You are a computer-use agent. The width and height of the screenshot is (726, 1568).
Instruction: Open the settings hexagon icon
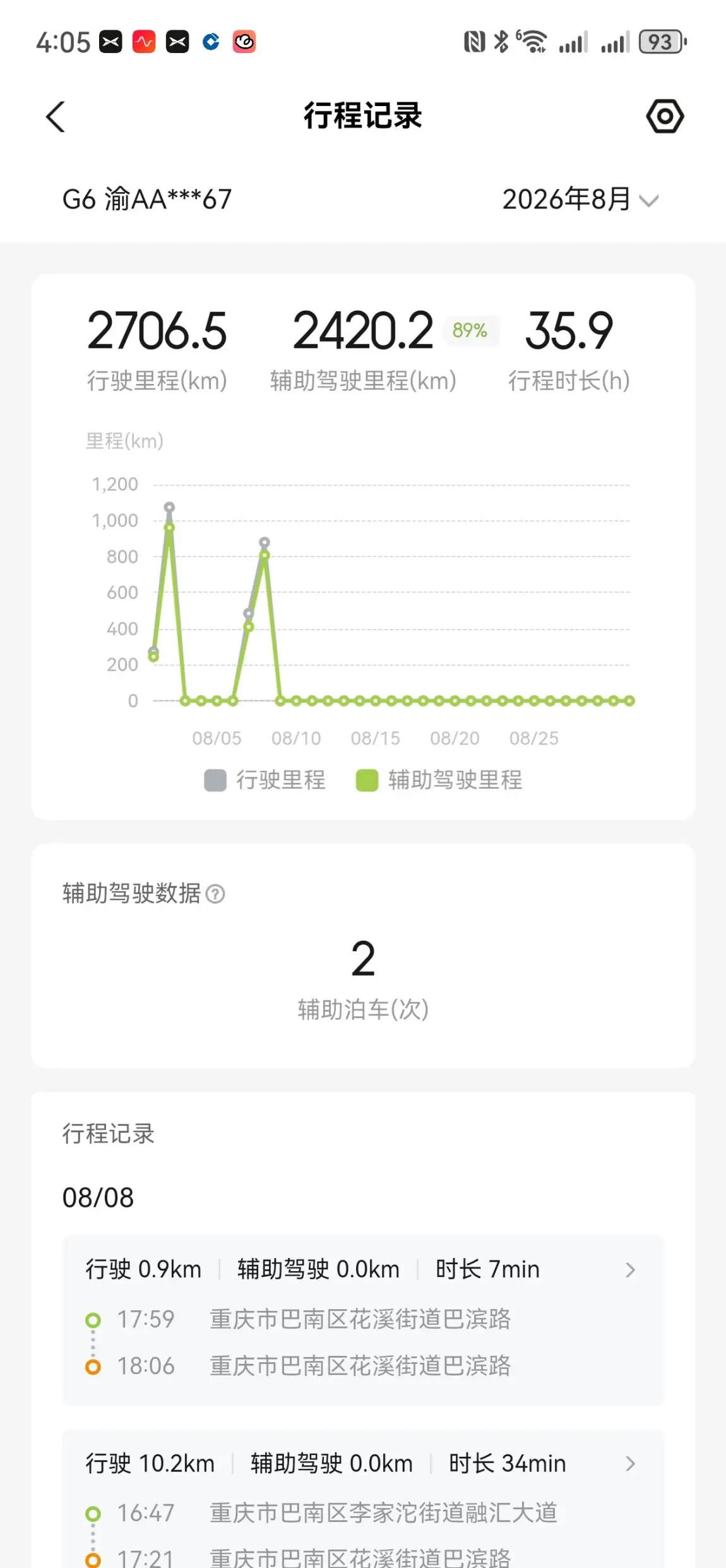pyautogui.click(x=665, y=116)
